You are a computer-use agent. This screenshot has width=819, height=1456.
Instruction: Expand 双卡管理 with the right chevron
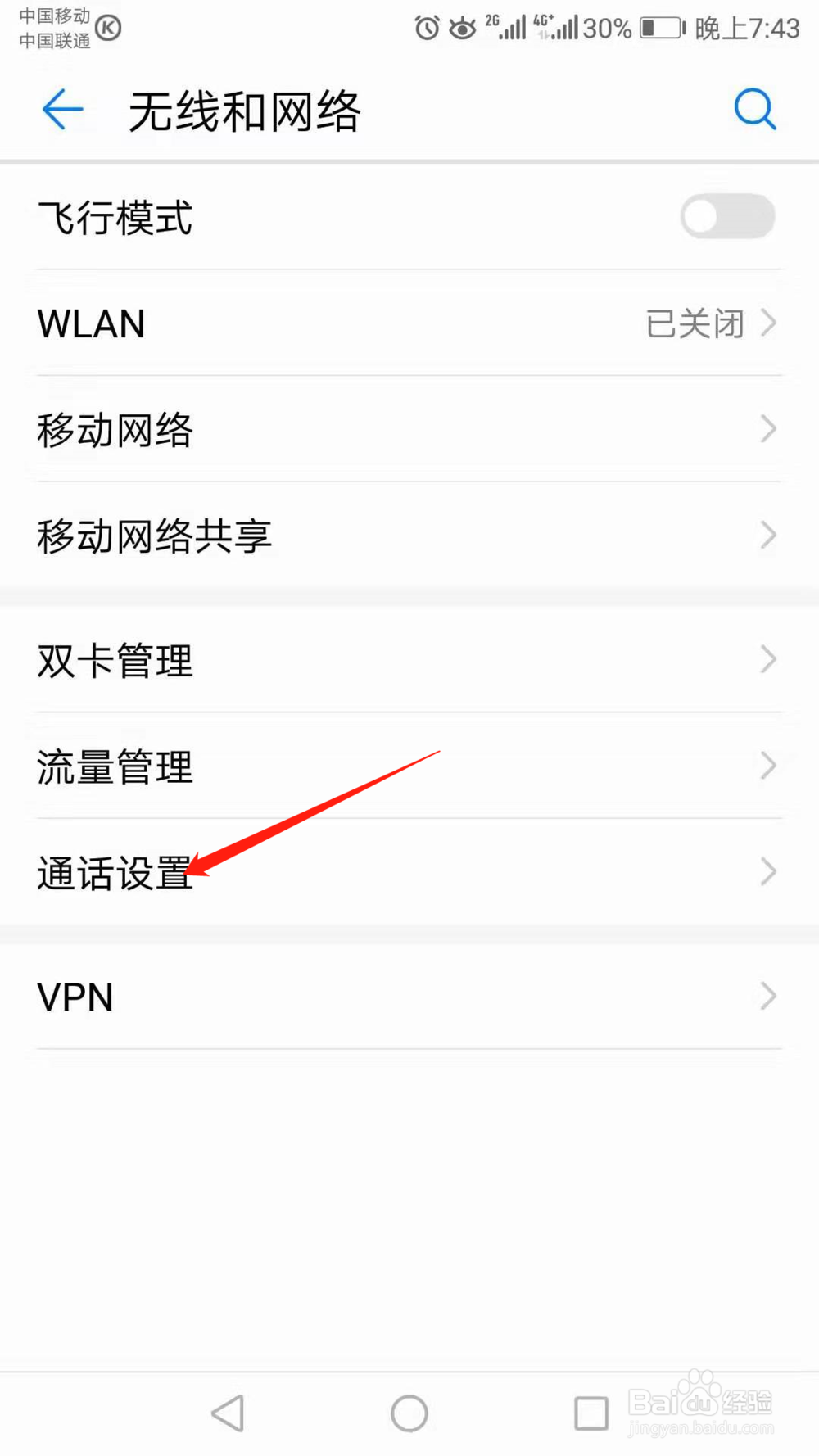click(x=767, y=659)
